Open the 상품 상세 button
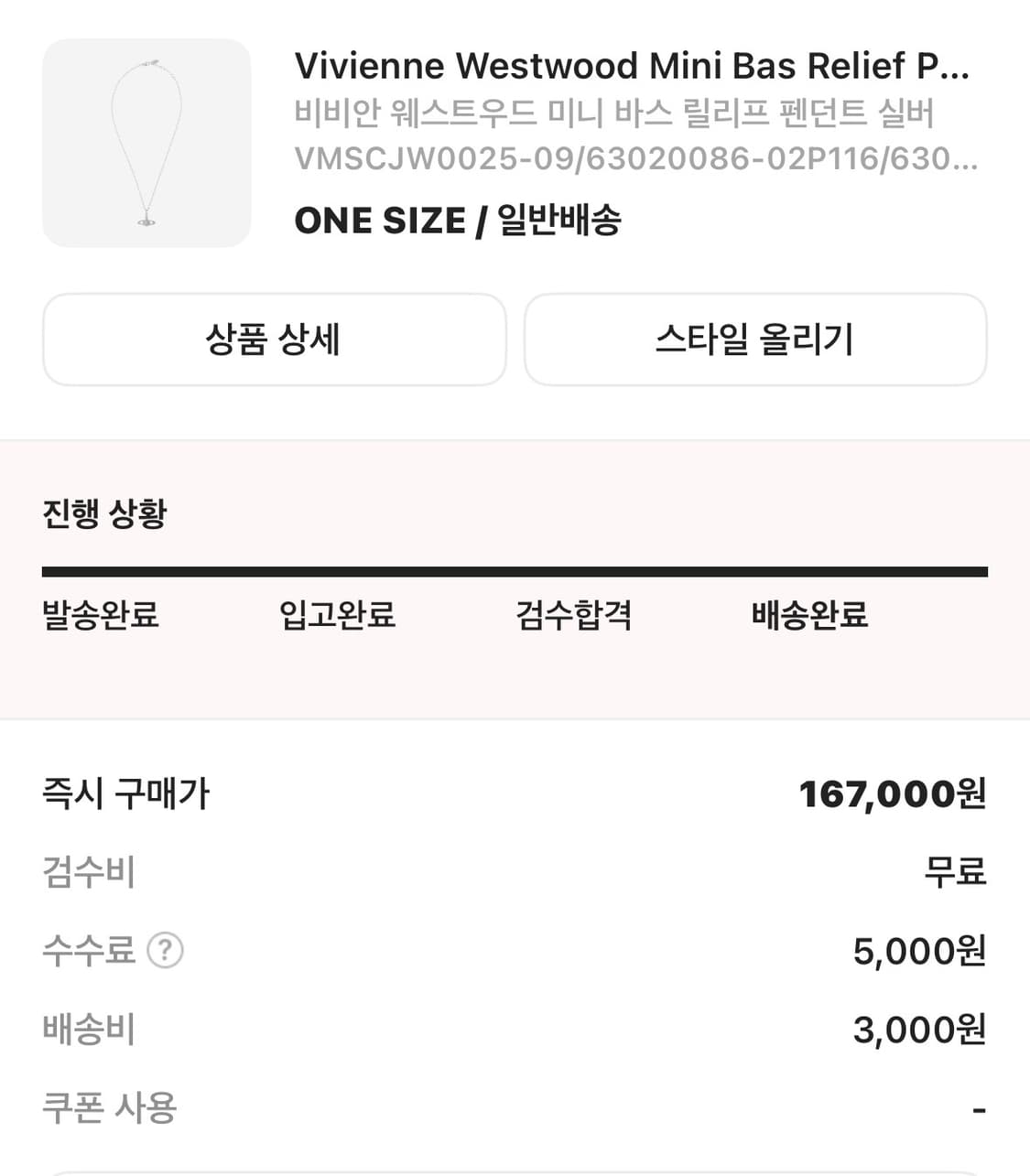 click(x=274, y=340)
